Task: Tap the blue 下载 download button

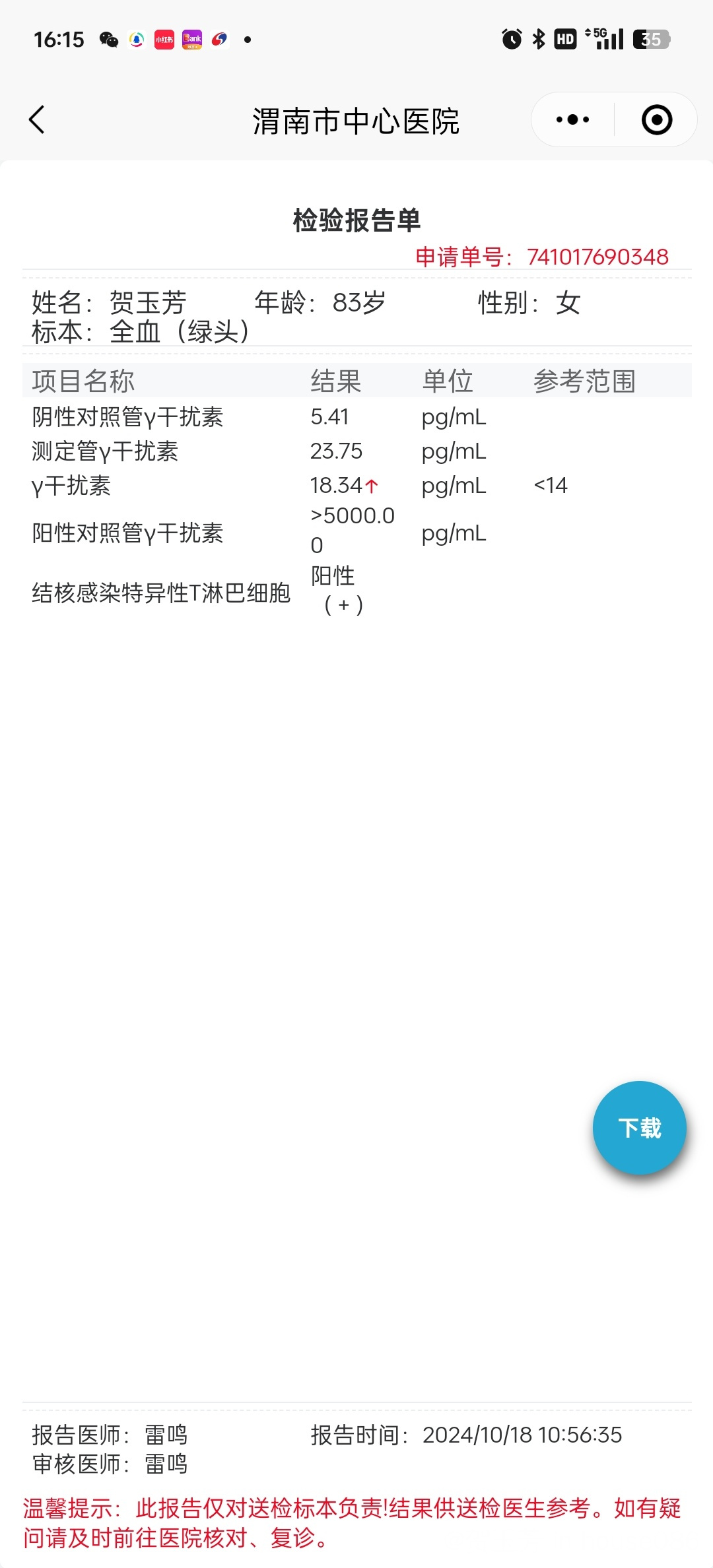Action: point(639,1127)
